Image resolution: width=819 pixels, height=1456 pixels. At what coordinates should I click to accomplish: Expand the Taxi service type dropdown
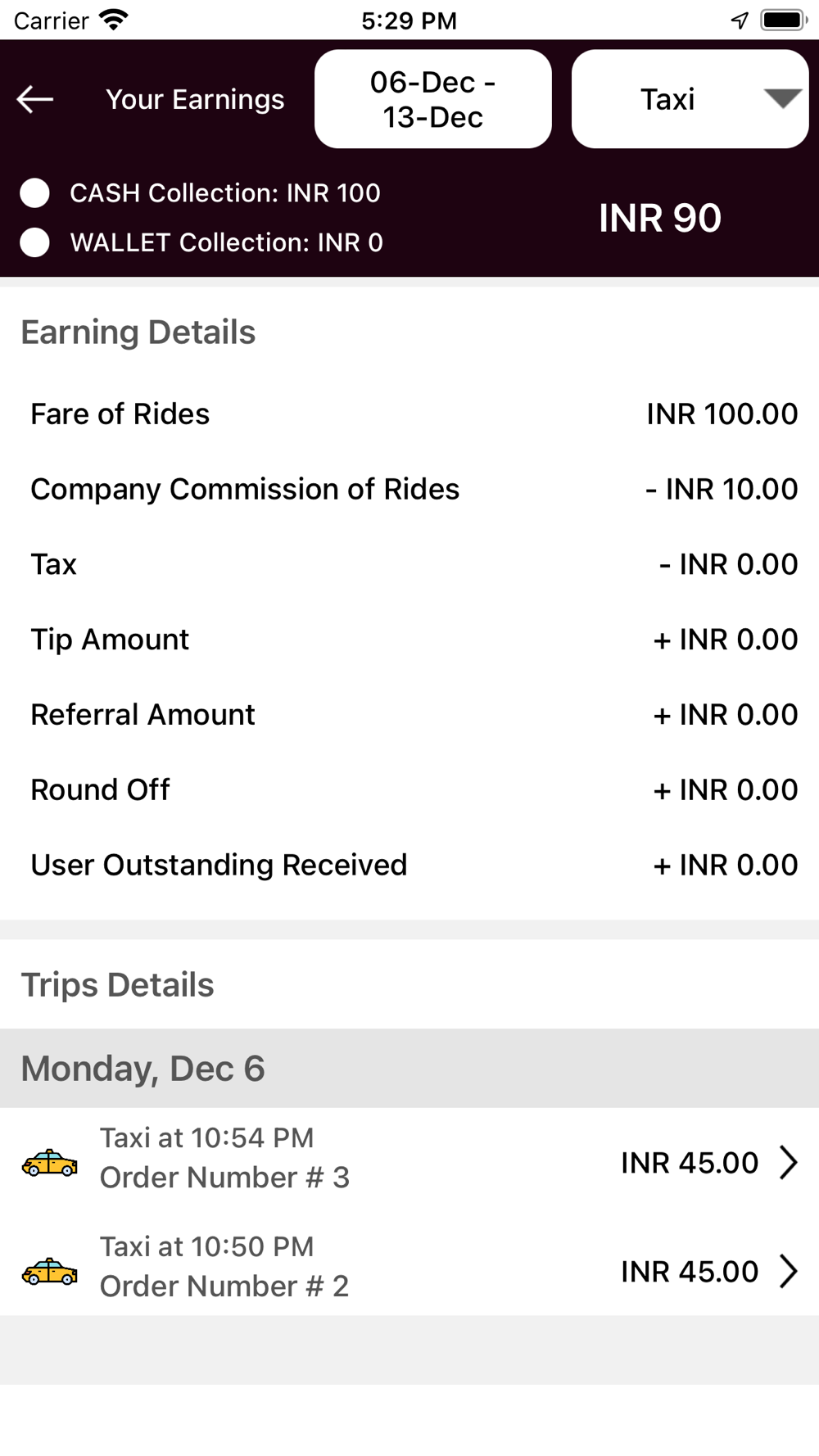(x=690, y=99)
